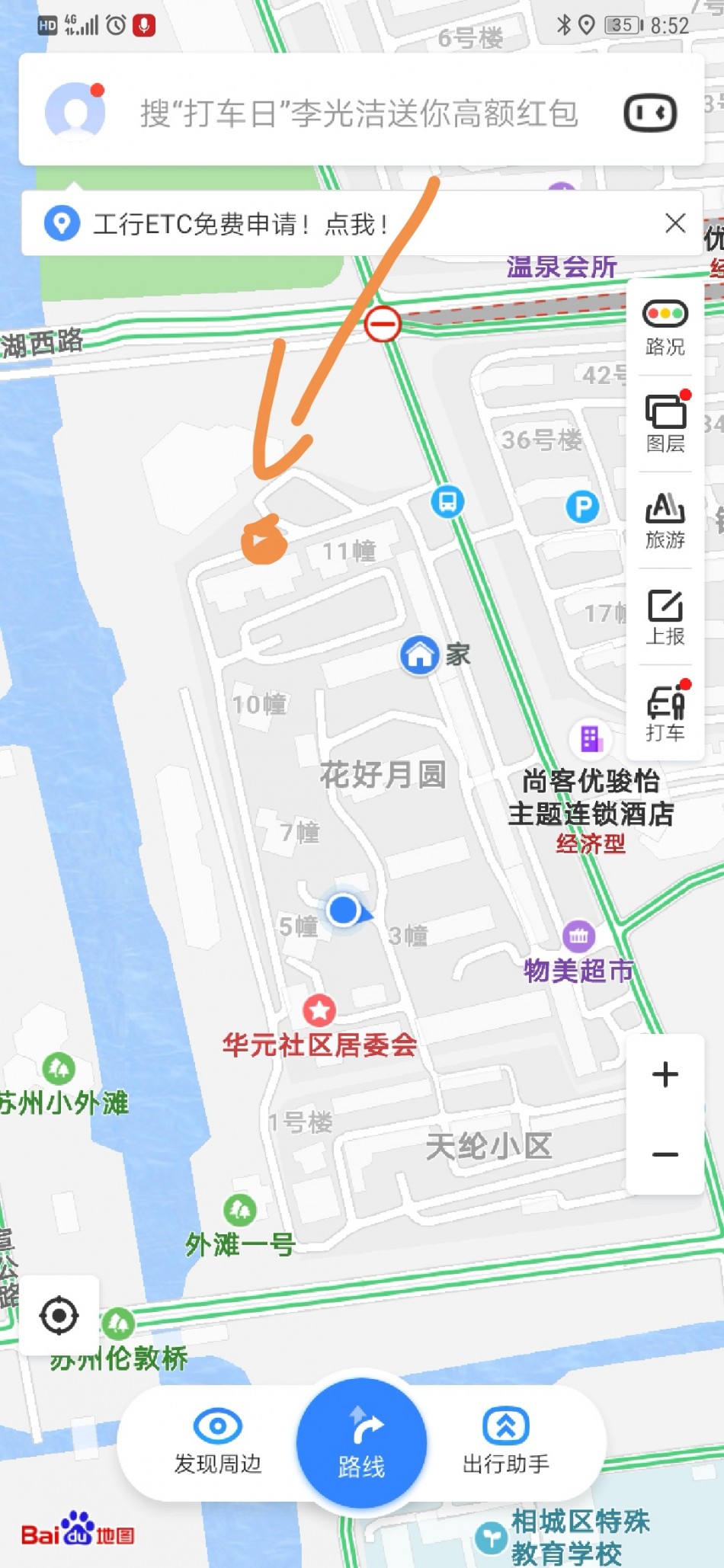Viewport: 724px width, 1568px height.
Task: Open the voice assistant robot icon
Action: pos(650,114)
